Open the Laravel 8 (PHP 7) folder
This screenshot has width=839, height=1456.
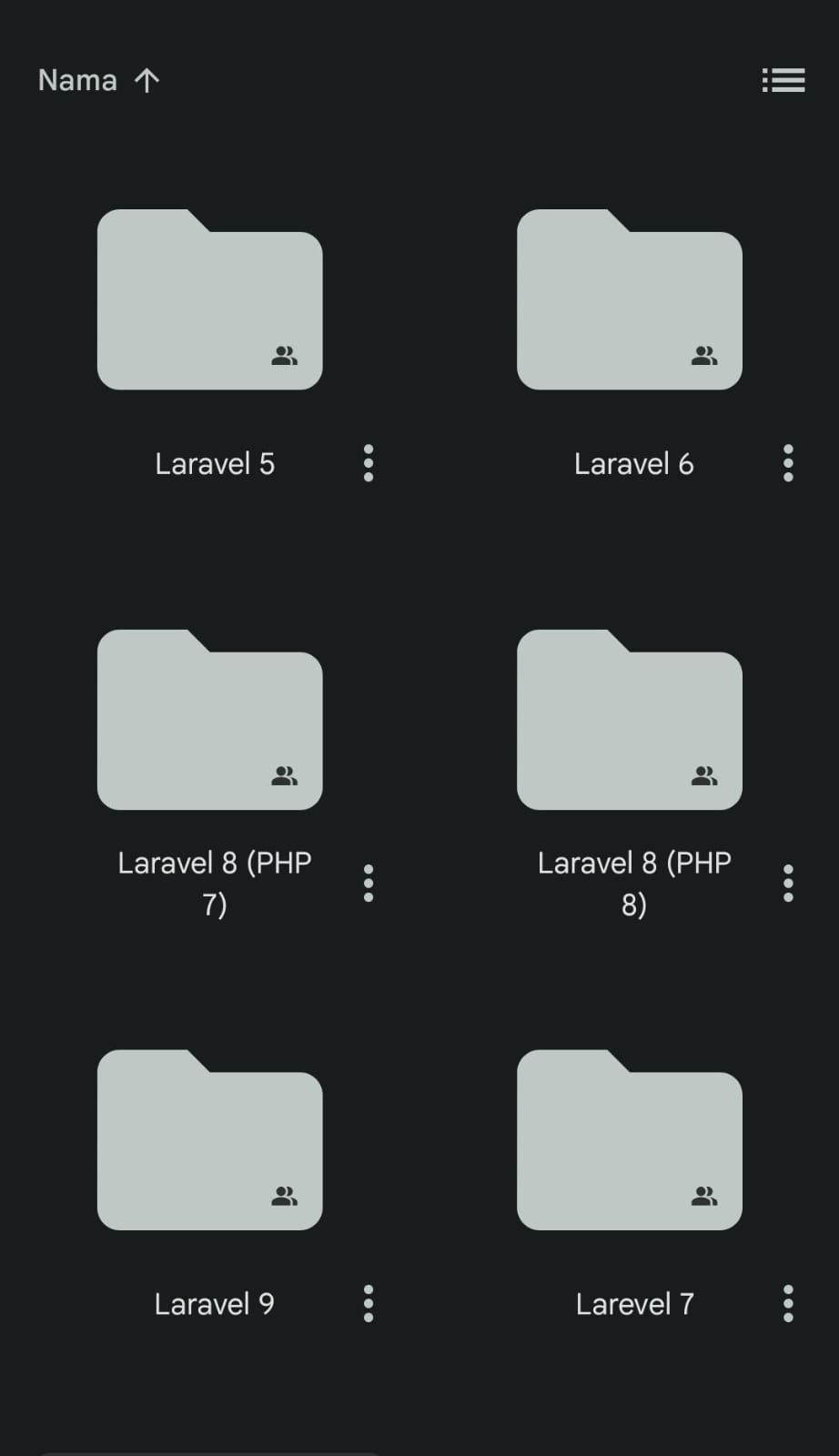pyautogui.click(x=210, y=720)
